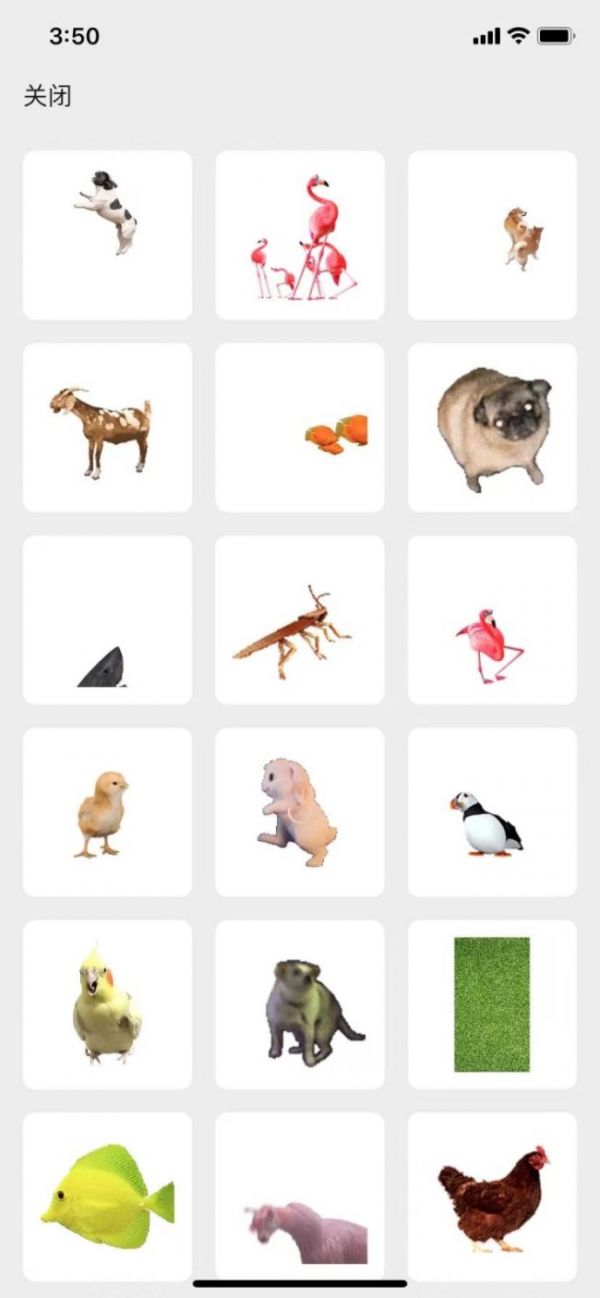Select the puffin bird sticker
600x1298 pixels.
pos(492,812)
